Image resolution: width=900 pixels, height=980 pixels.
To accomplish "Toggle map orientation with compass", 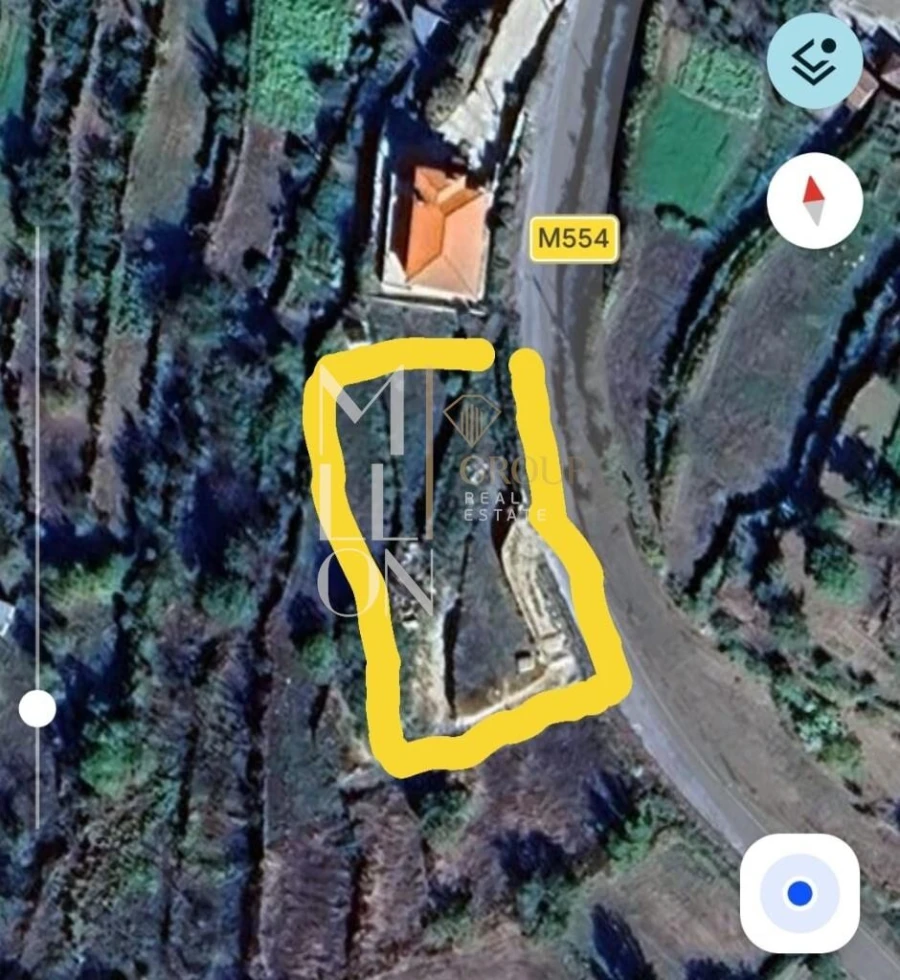I will tap(814, 201).
